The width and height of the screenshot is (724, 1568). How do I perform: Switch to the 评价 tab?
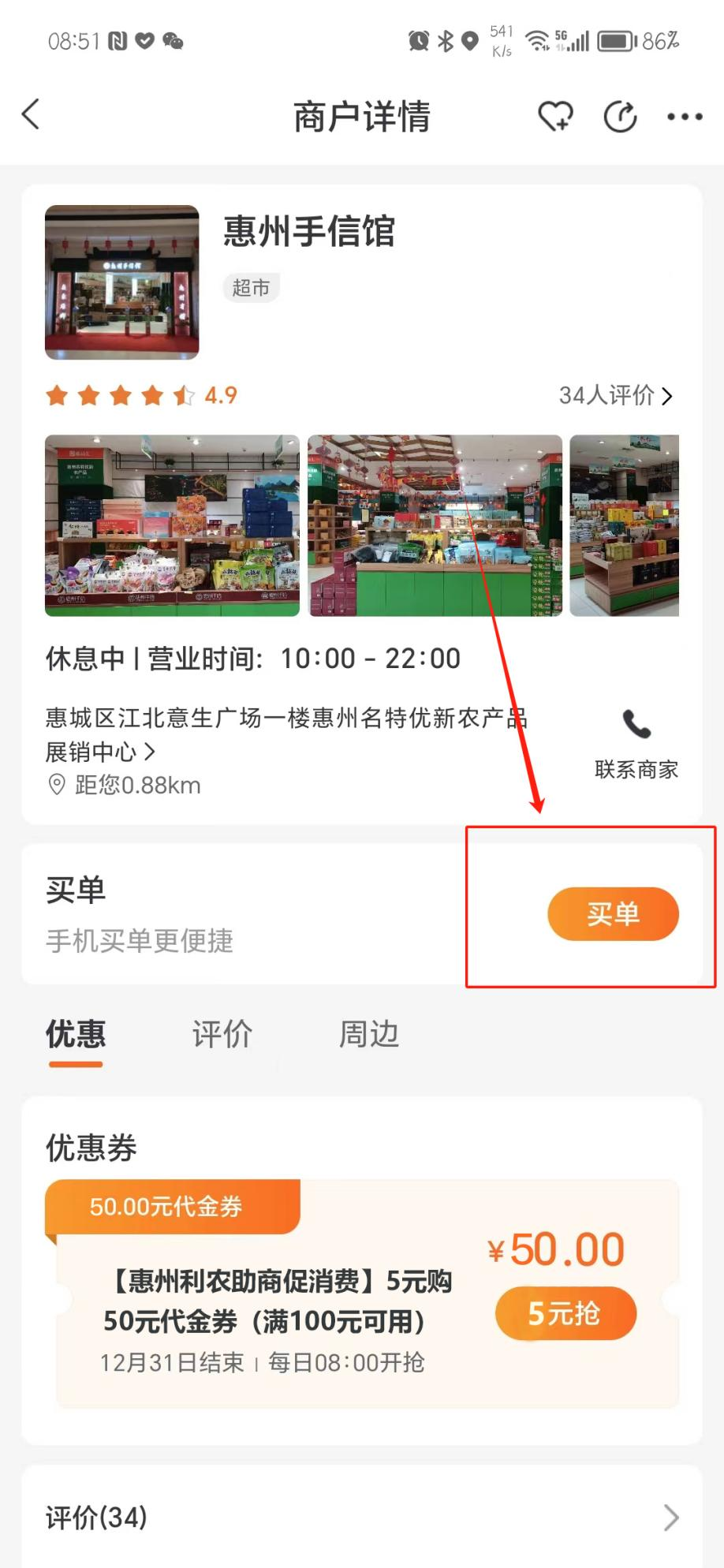tap(222, 1034)
